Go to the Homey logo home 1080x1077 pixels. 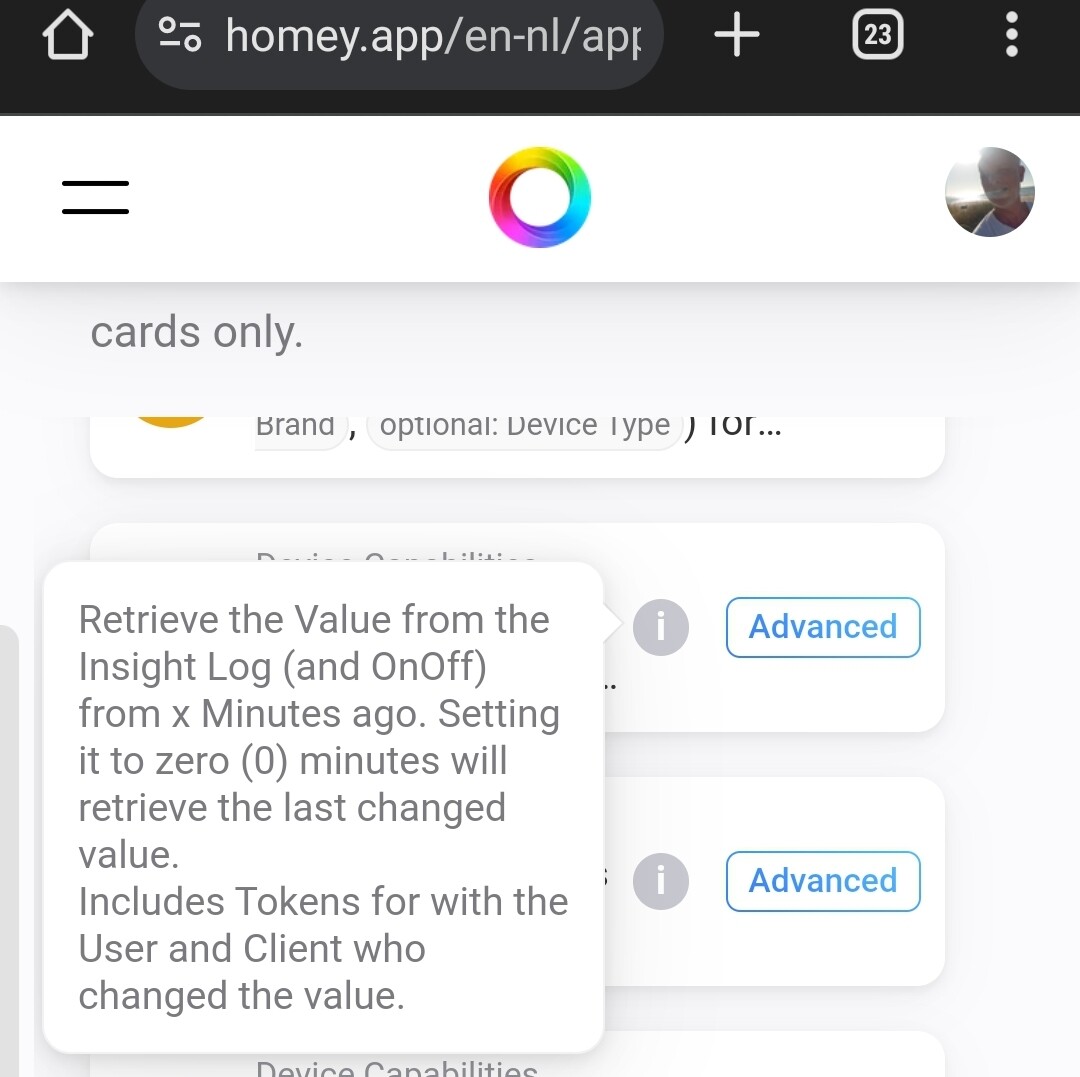tap(540, 197)
